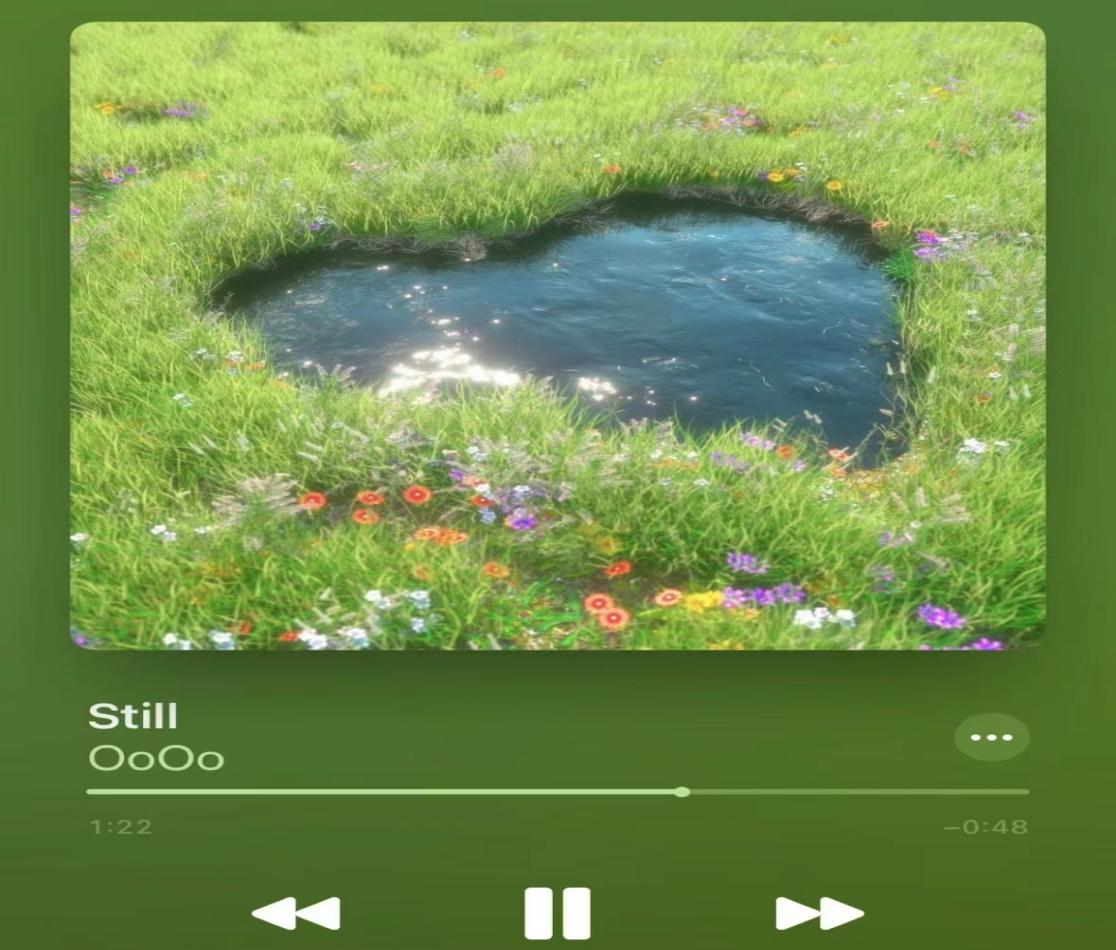1116x950 pixels.
Task: Open the three-dot more options menu
Action: pyautogui.click(x=991, y=738)
